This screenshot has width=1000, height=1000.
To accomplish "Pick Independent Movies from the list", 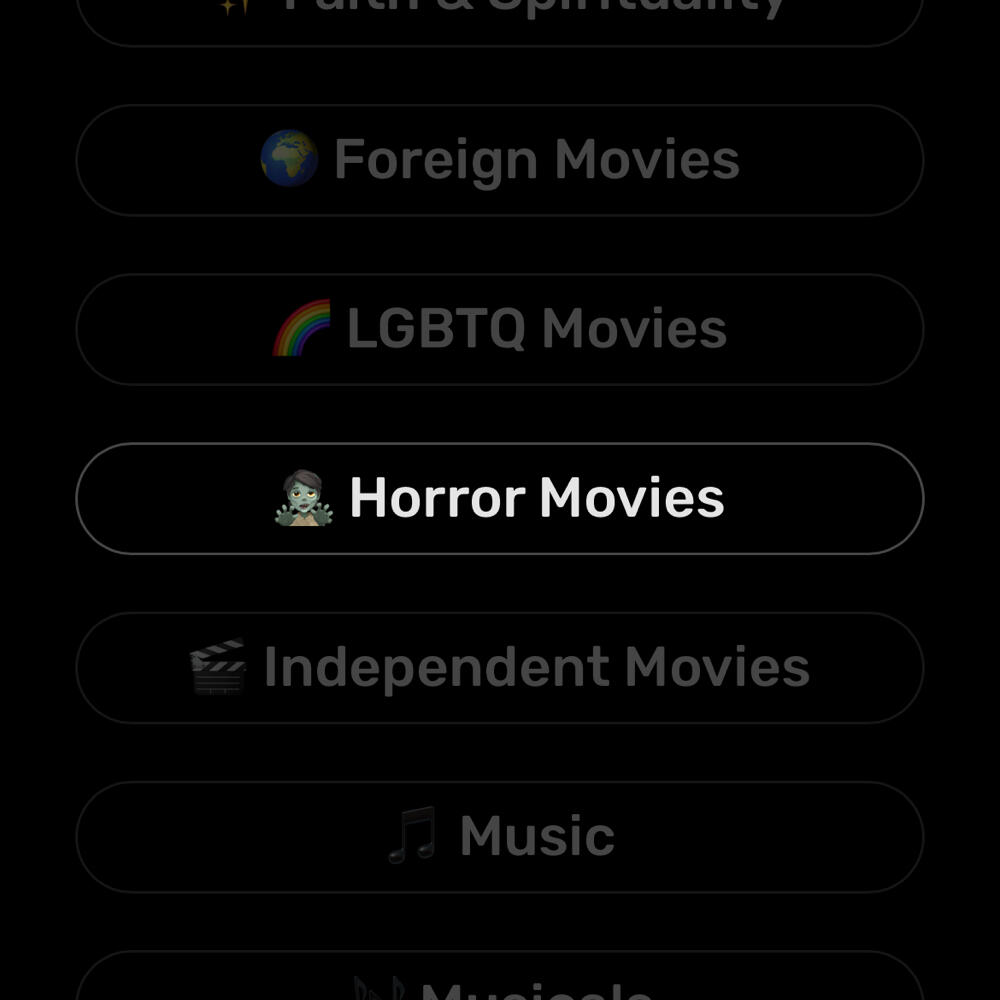I will tap(500, 667).
